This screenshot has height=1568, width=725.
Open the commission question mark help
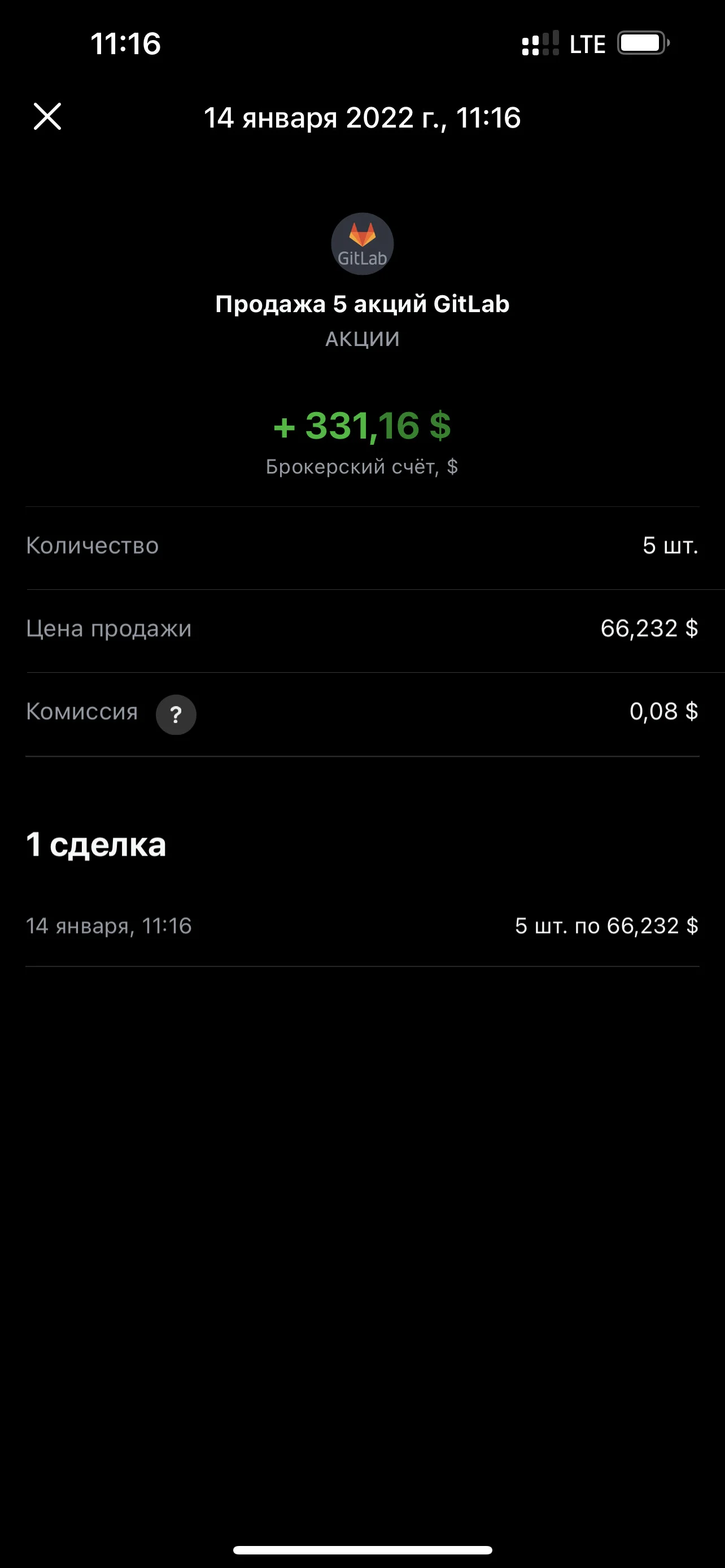coord(176,715)
